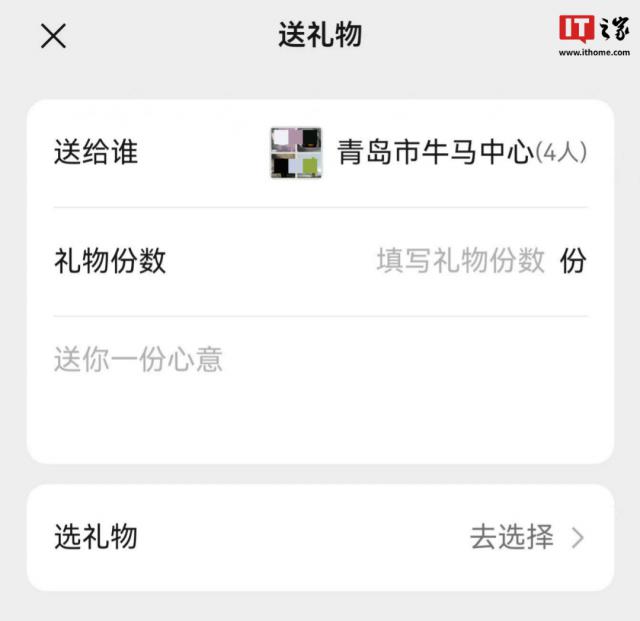640x621 pixels.
Task: Open 选礼物 to choose a gift
Action: pos(320,537)
